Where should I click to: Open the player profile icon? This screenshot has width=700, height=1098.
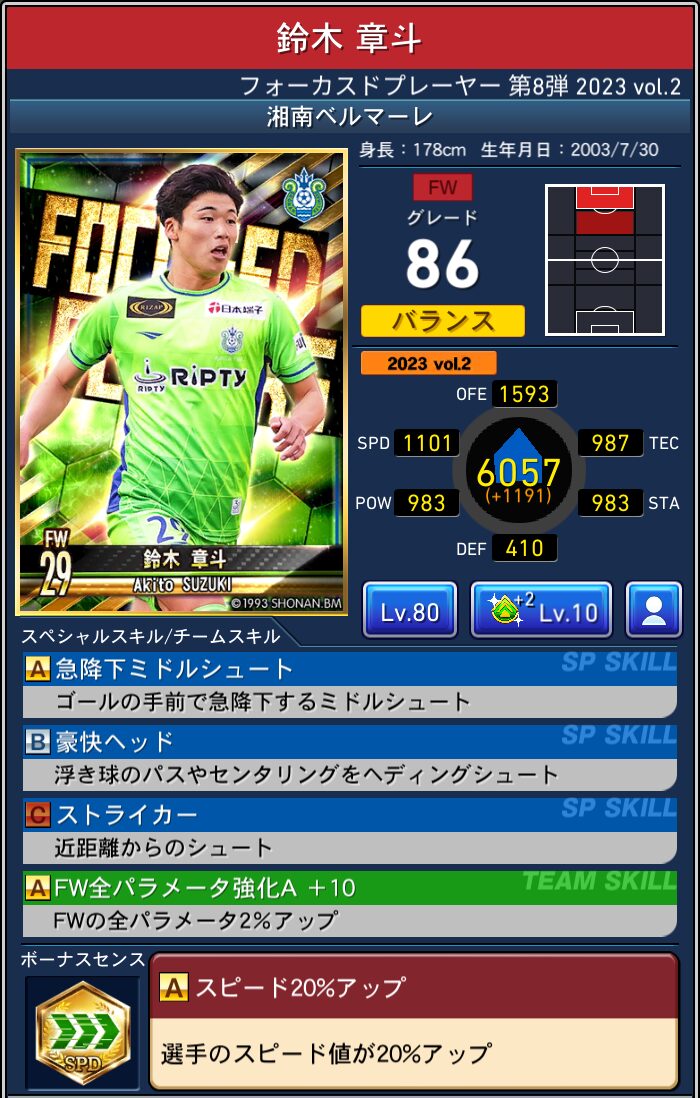654,611
